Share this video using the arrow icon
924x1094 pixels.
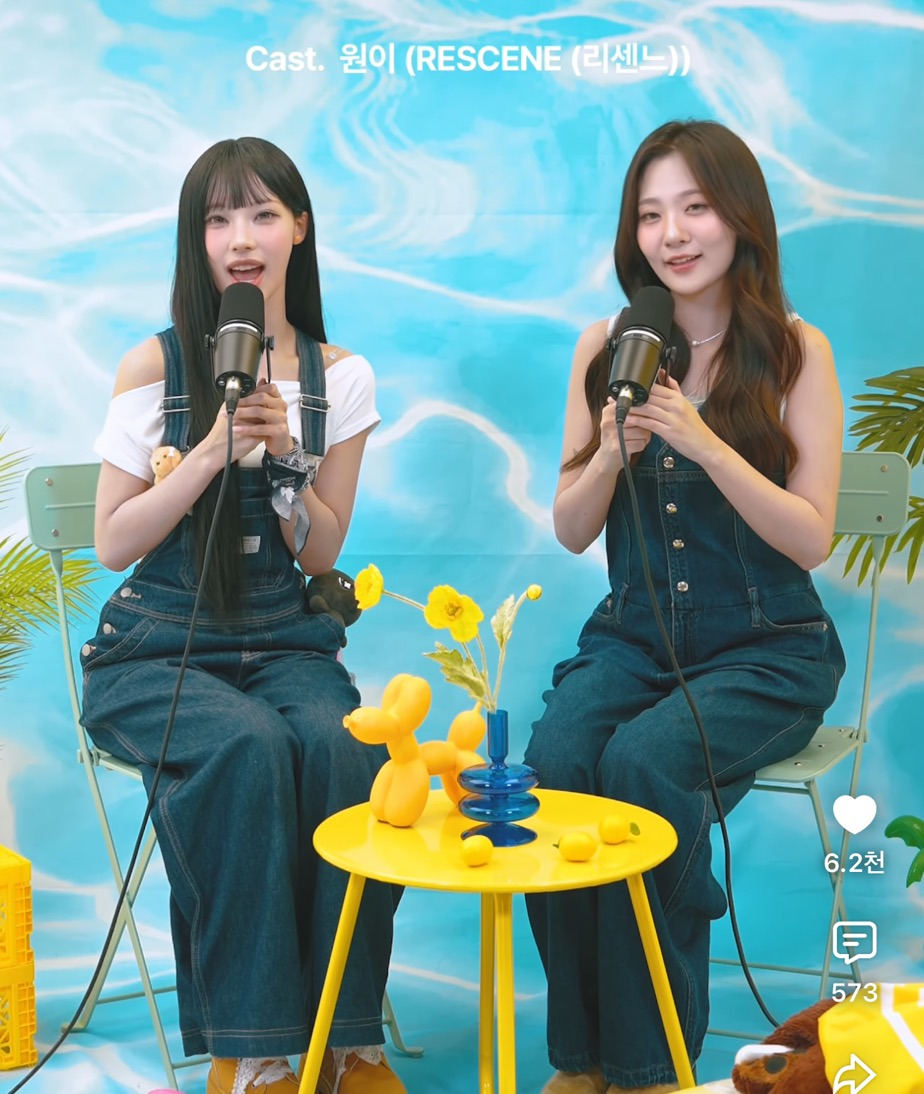pos(854,1074)
